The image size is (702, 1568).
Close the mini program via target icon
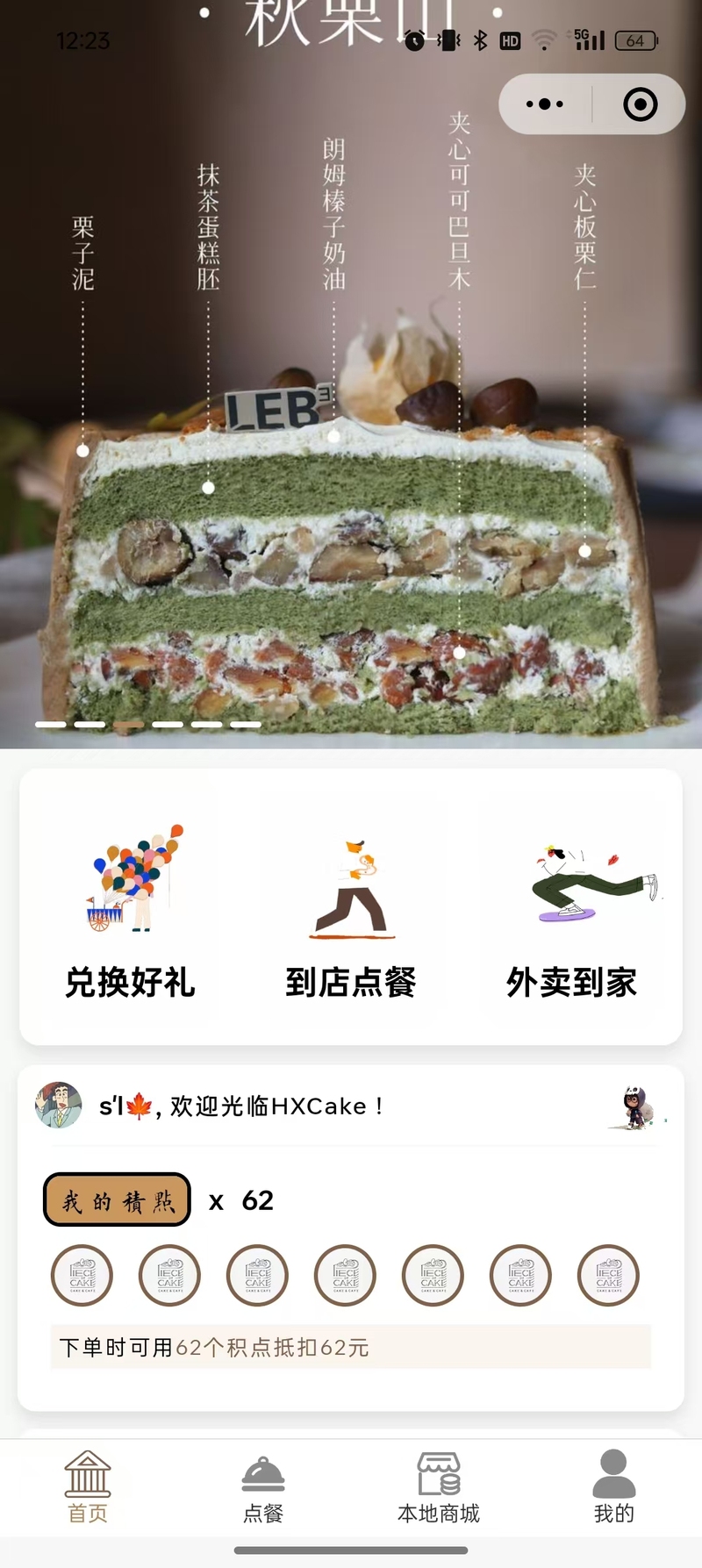[640, 104]
